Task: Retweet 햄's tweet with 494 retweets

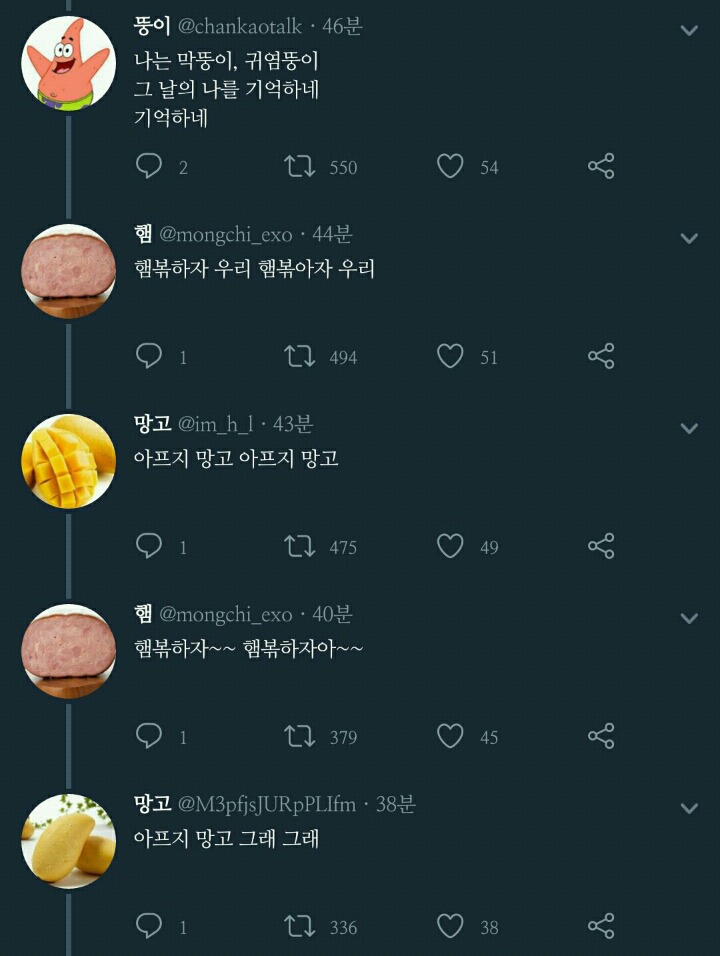Action: [x=299, y=356]
